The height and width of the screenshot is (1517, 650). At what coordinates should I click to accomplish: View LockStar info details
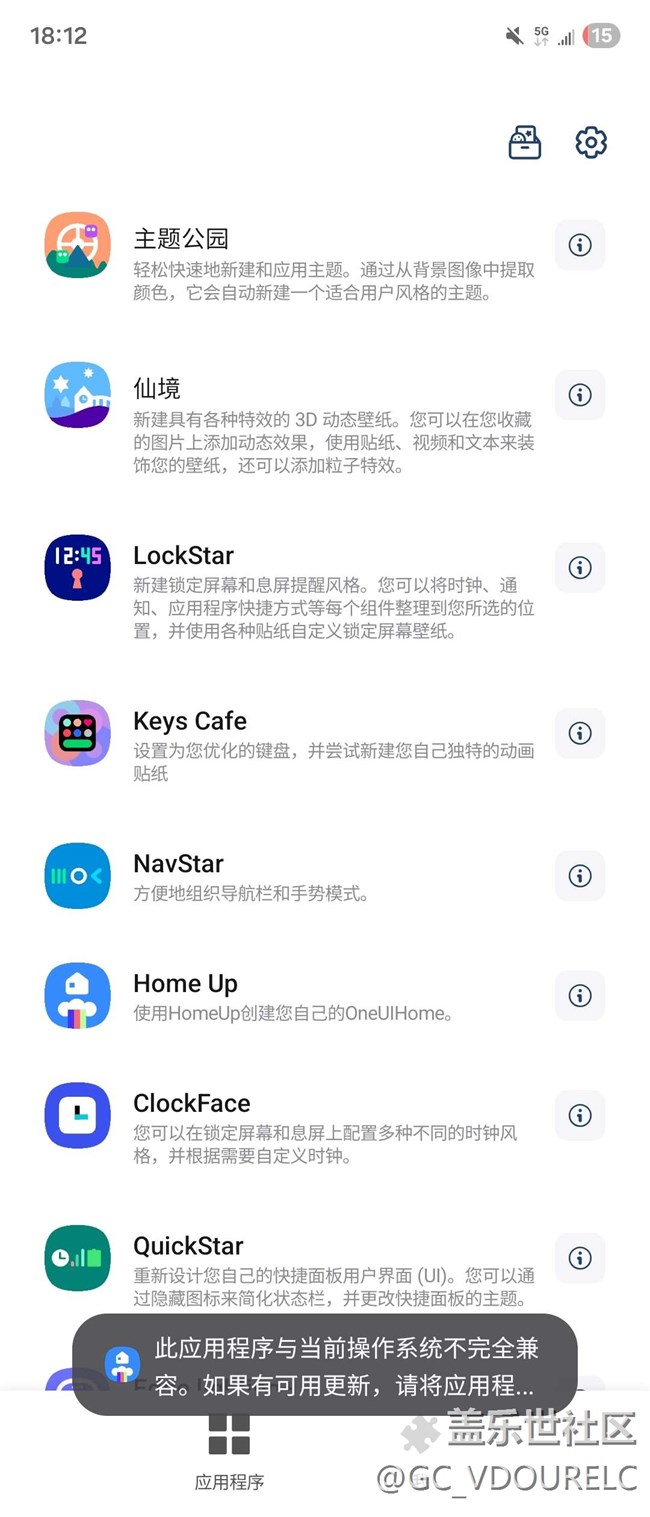coord(580,567)
